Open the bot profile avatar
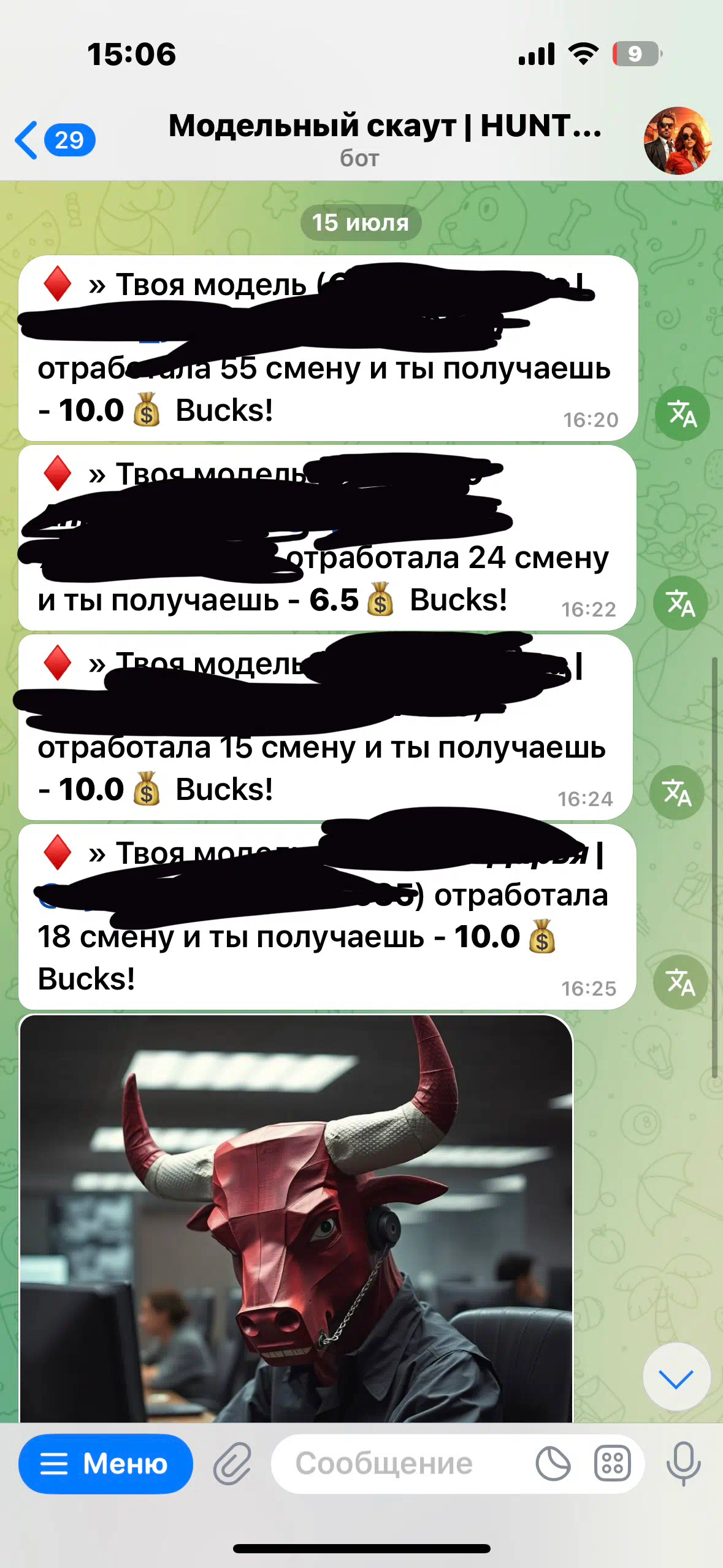 (677, 140)
